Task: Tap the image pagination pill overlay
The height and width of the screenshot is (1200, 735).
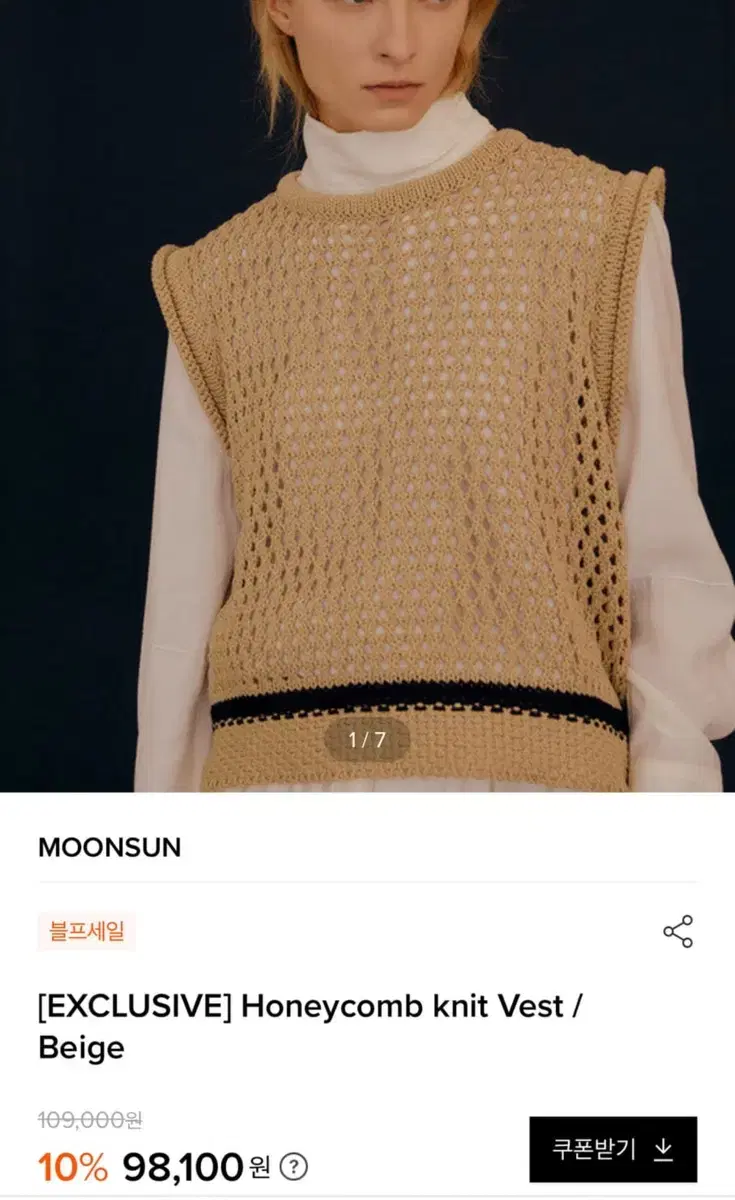Action: [x=367, y=740]
